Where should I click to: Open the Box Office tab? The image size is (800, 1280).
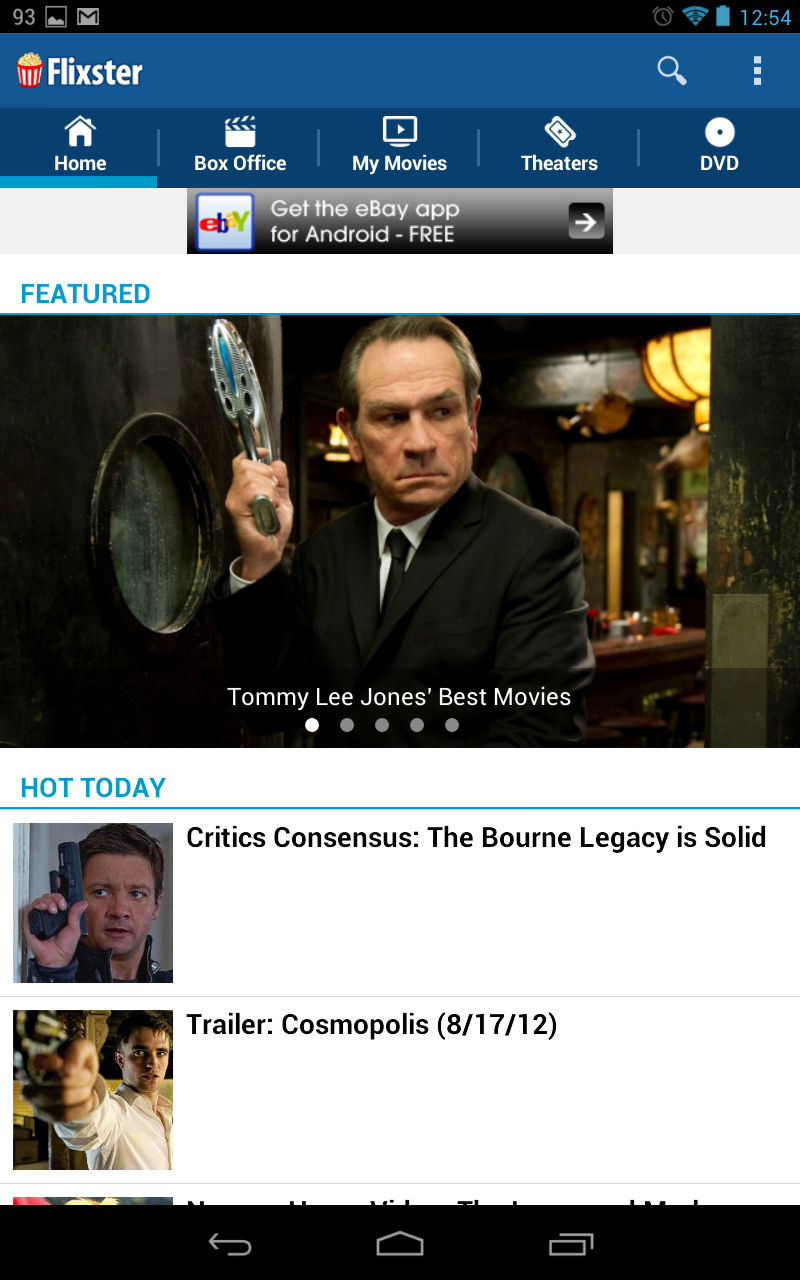239,148
